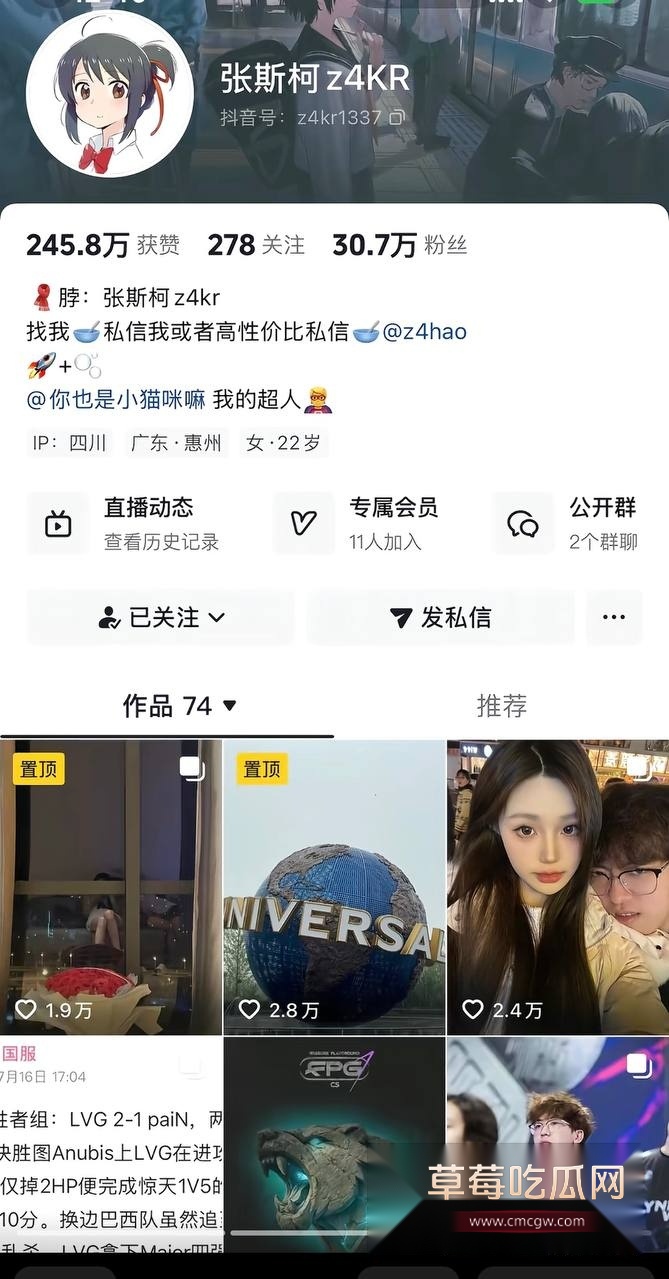Select the 作品 74 tab
The image size is (669, 1279).
click(179, 706)
